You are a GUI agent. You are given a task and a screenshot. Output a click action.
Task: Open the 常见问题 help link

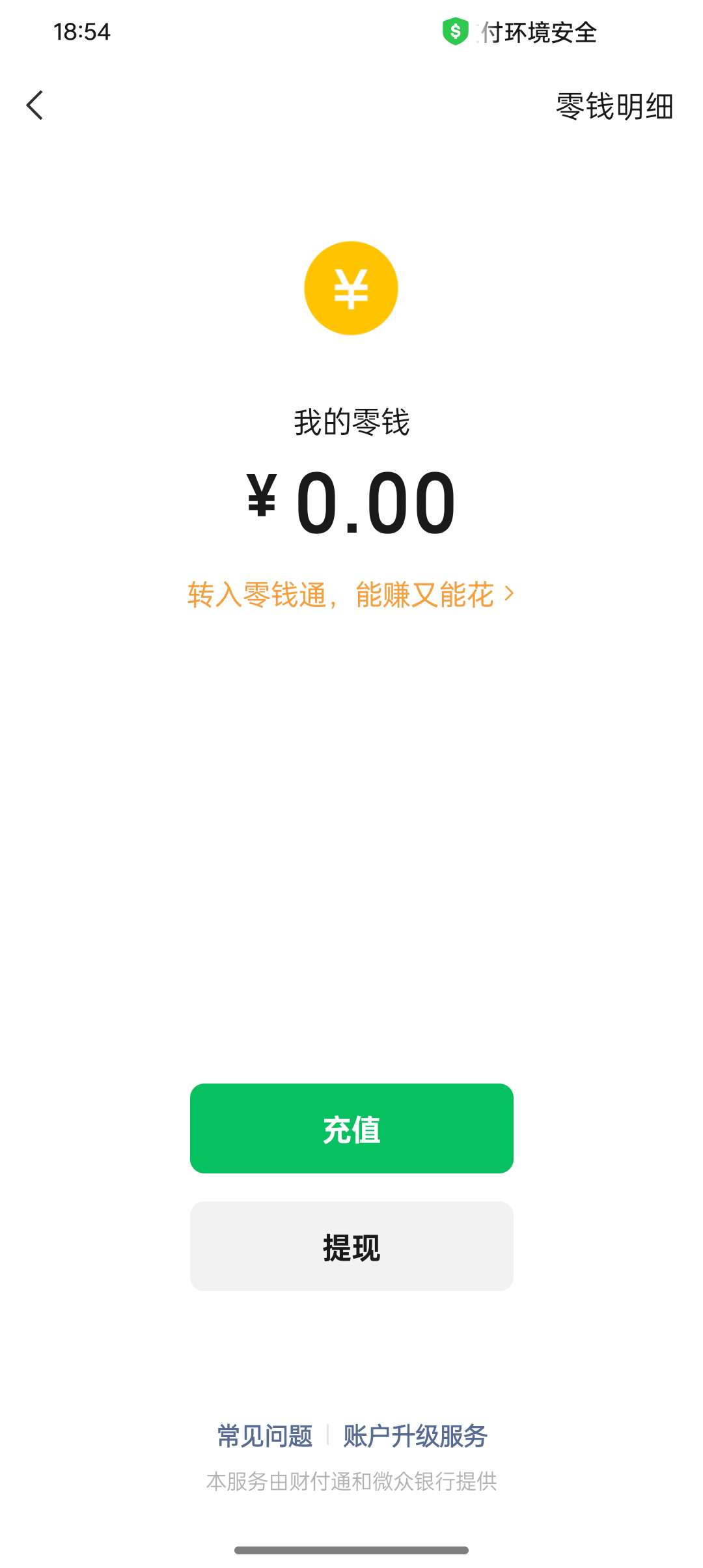(x=265, y=1436)
